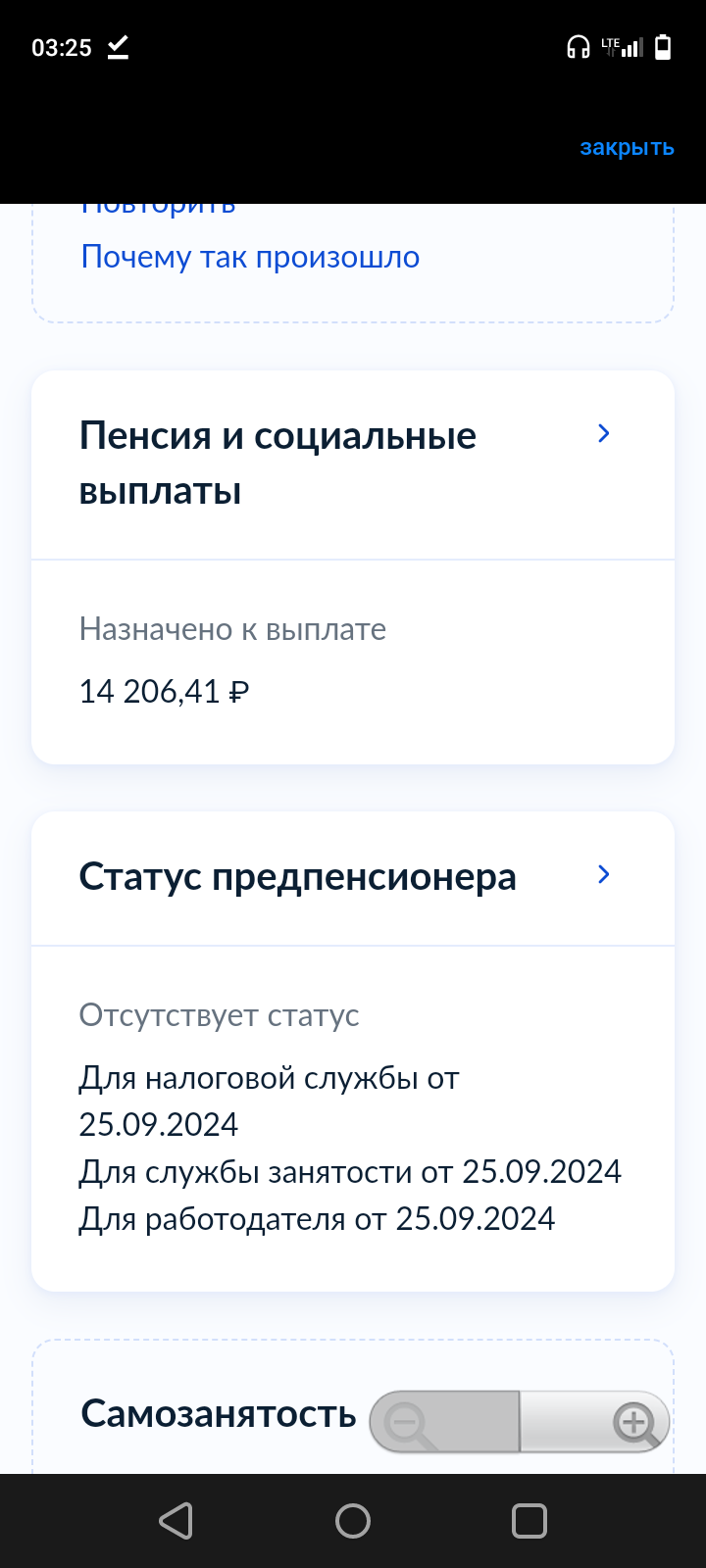Viewport: 706px width, 1568px height.
Task: Tap the закрыть link to close
Action: [x=627, y=148]
